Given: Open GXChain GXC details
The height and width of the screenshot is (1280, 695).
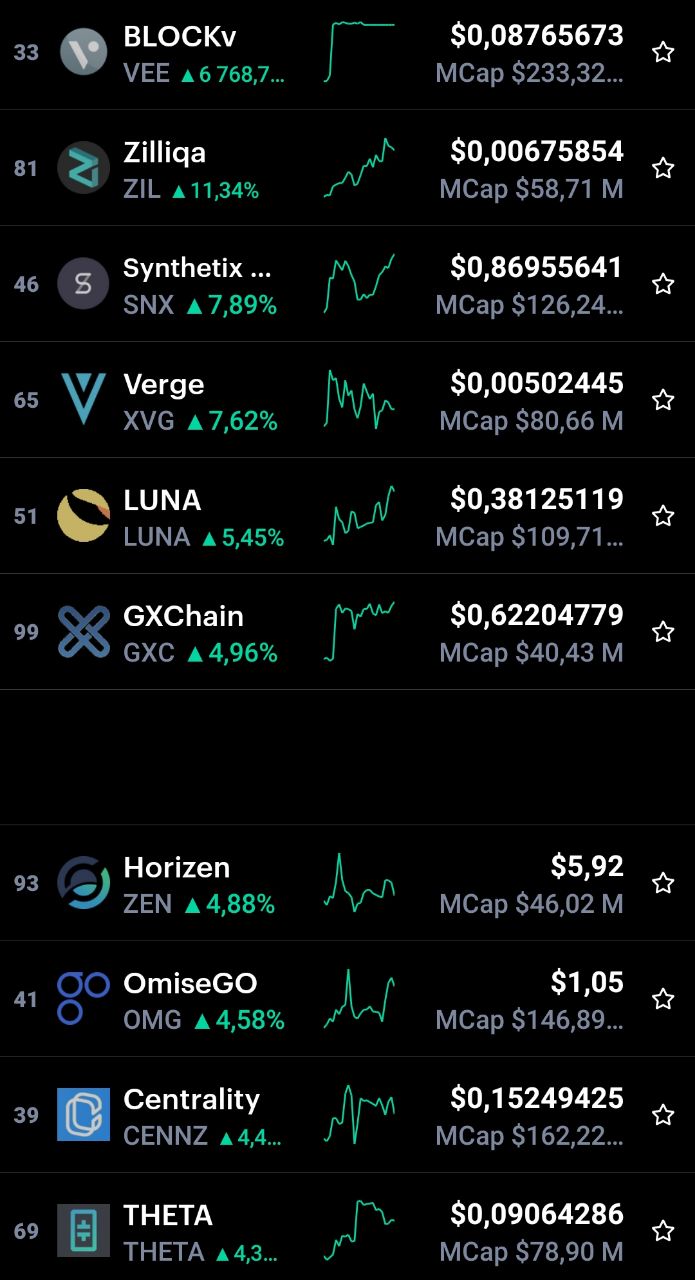Looking at the screenshot, I should click(x=347, y=632).
